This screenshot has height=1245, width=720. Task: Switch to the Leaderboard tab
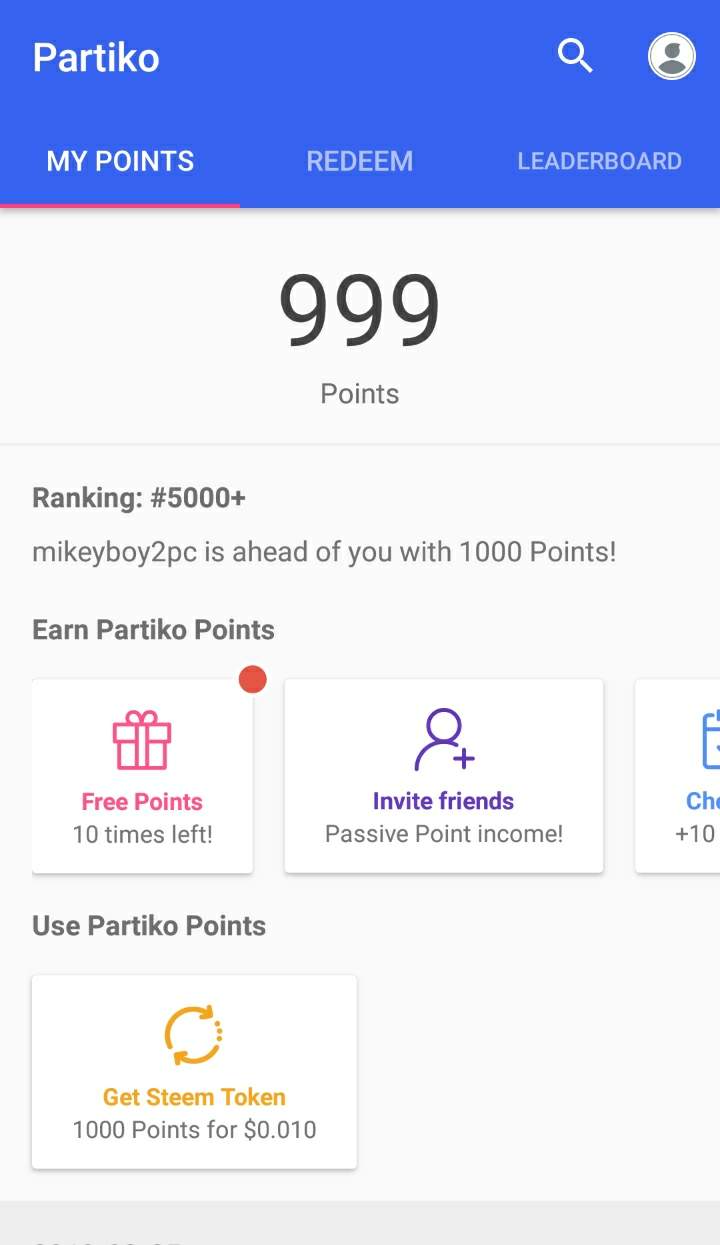click(x=599, y=161)
